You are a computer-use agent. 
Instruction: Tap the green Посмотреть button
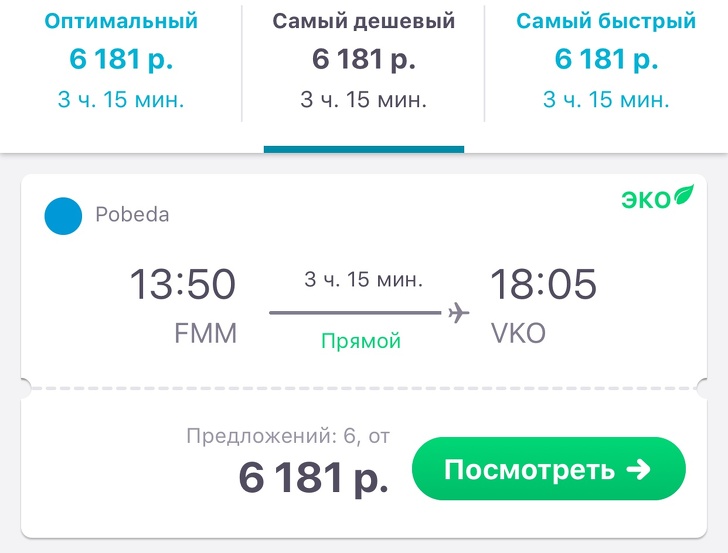tap(548, 469)
